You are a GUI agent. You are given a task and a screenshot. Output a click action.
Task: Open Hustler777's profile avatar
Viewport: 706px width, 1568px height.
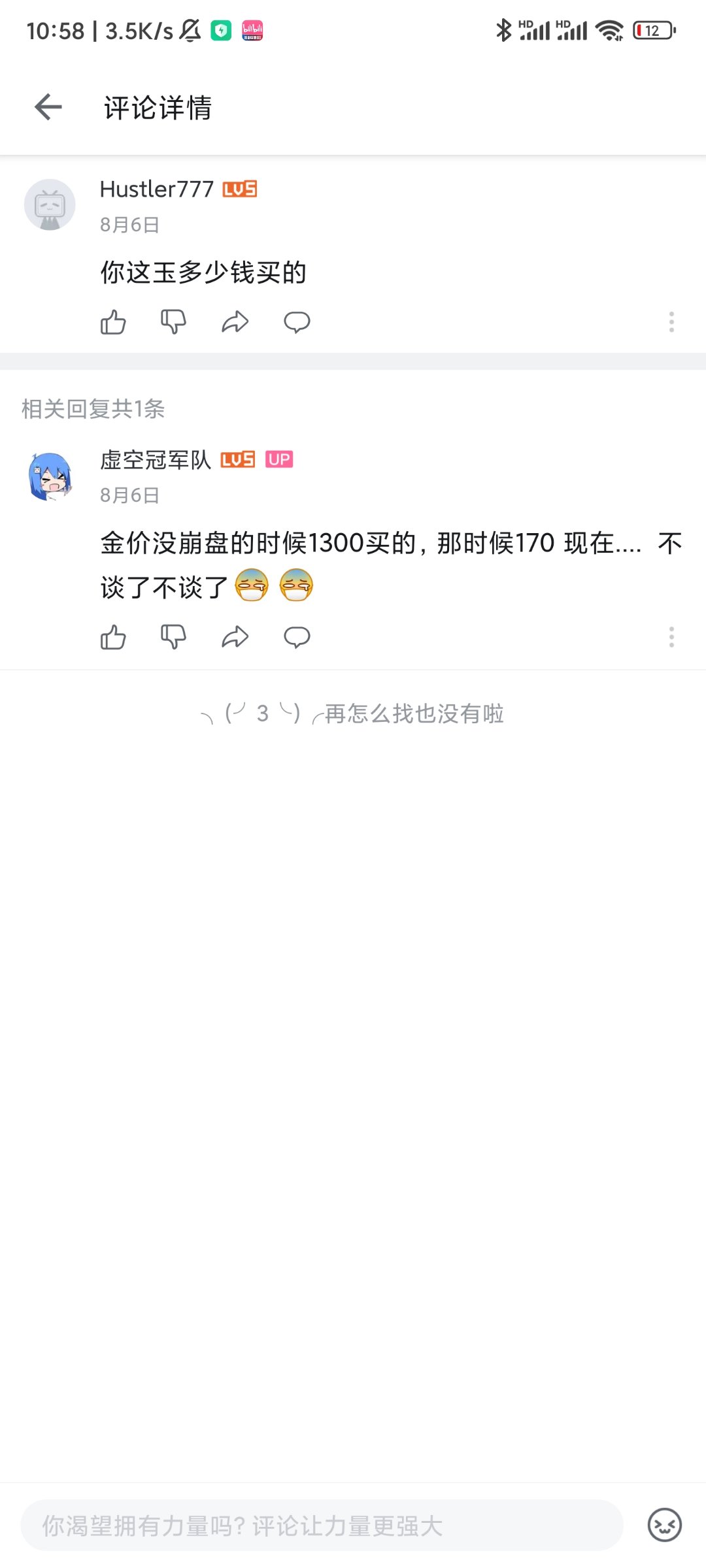50,204
